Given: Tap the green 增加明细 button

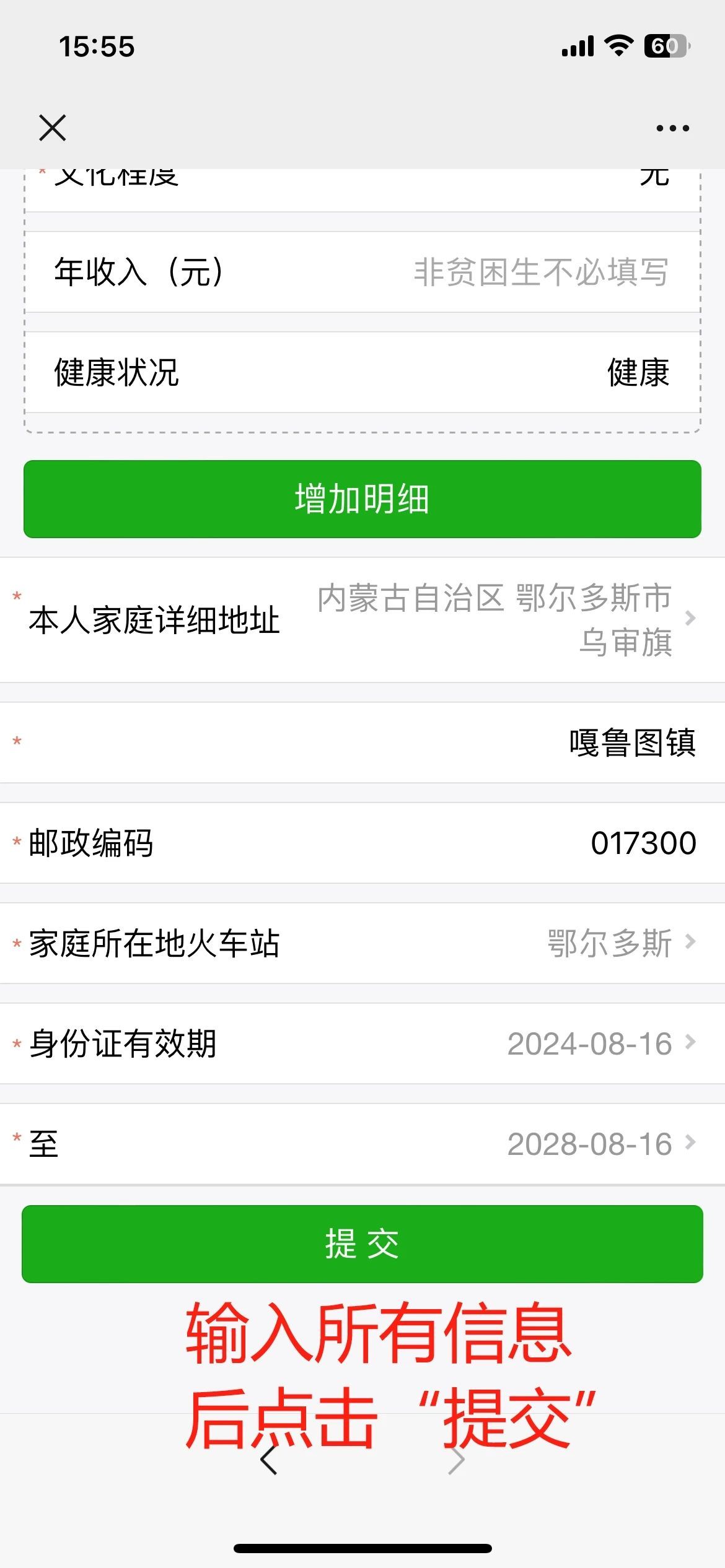Looking at the screenshot, I should point(362,499).
